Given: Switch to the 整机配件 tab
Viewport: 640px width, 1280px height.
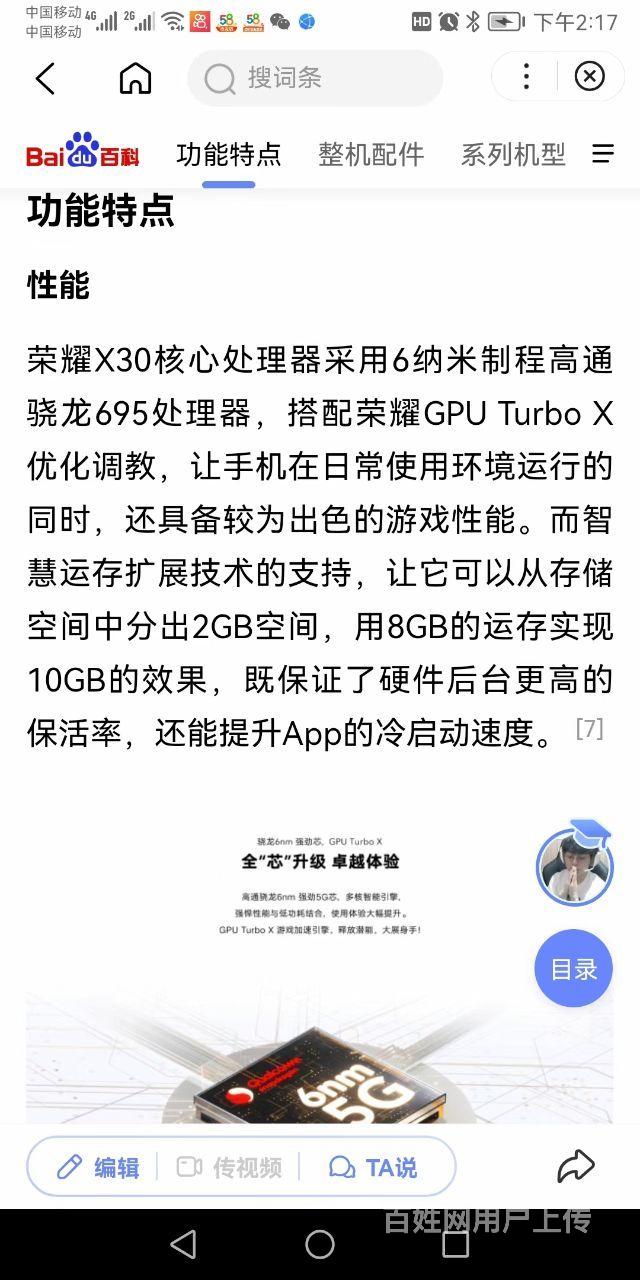Looking at the screenshot, I should coord(371,154).
